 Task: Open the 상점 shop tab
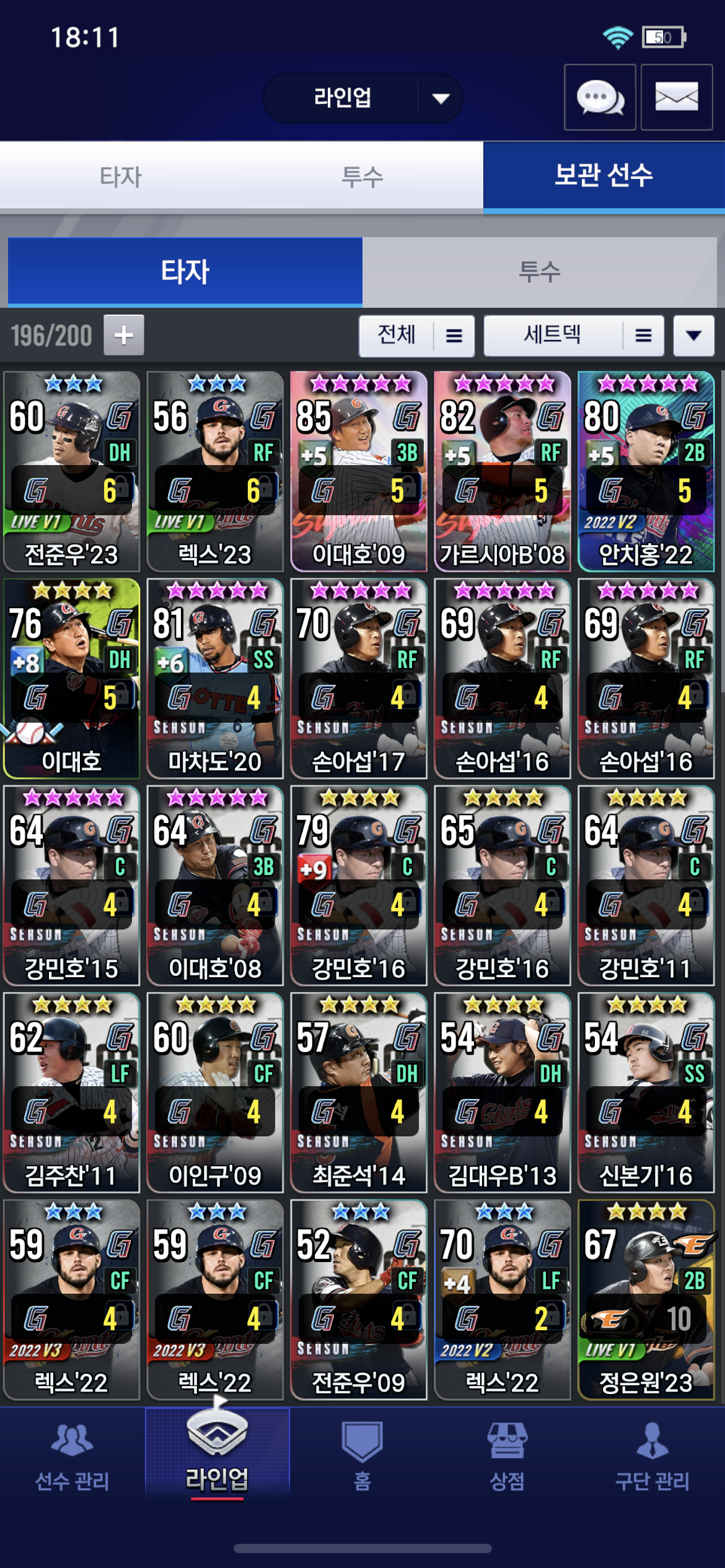(x=507, y=1455)
